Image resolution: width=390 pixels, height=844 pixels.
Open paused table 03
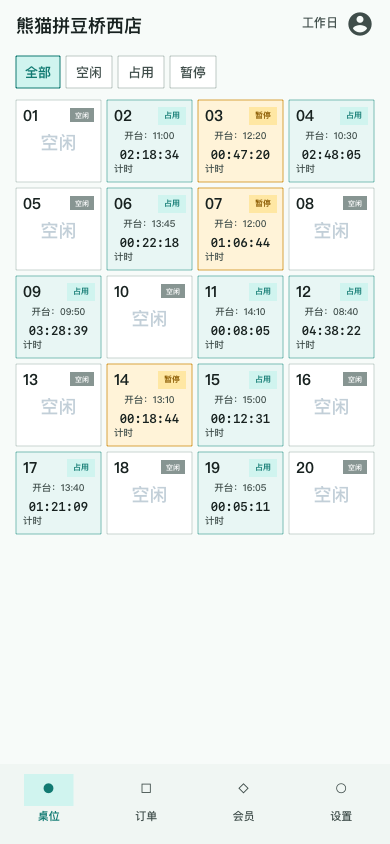240,141
